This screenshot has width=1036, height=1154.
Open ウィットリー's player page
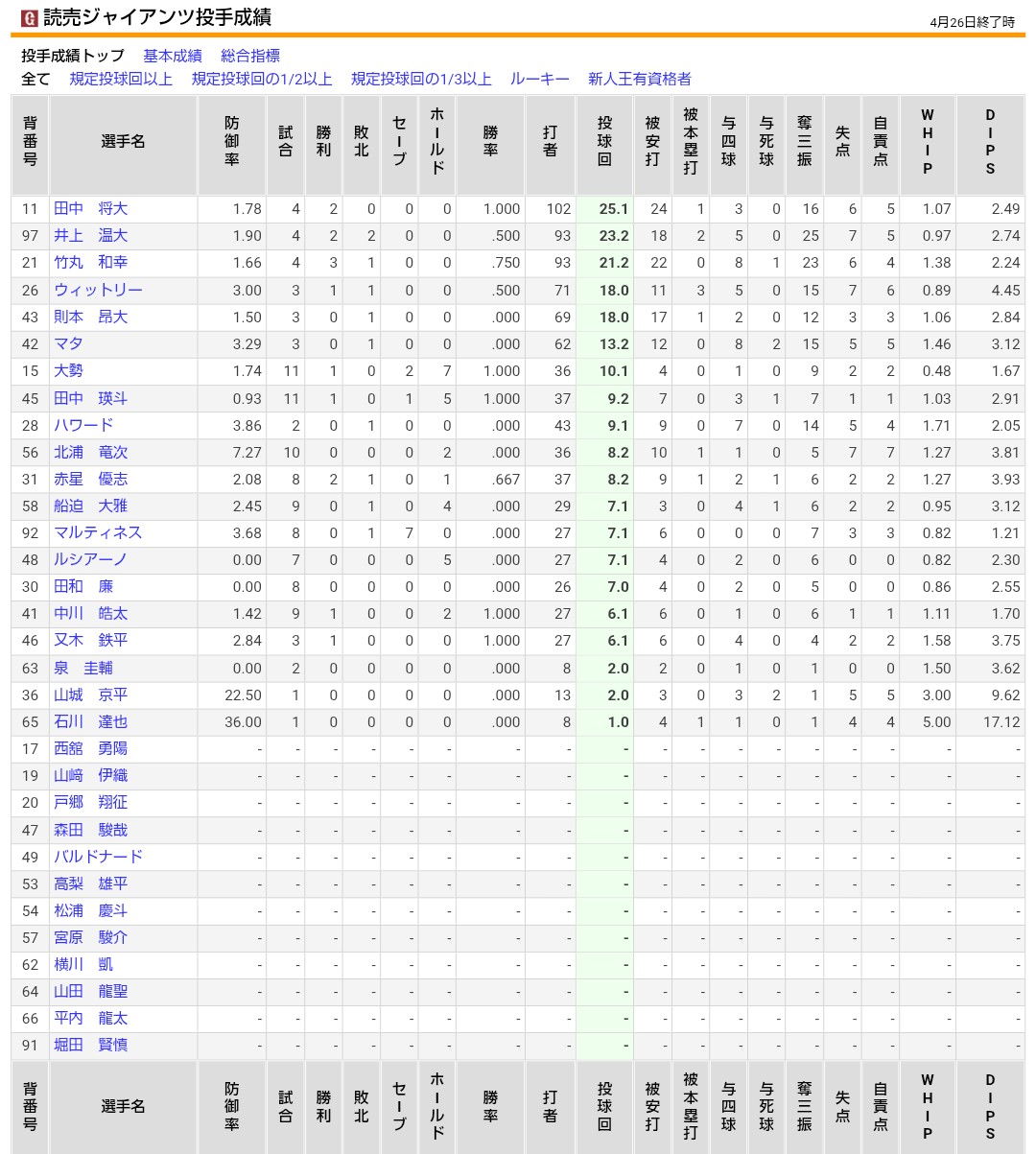pos(98,290)
